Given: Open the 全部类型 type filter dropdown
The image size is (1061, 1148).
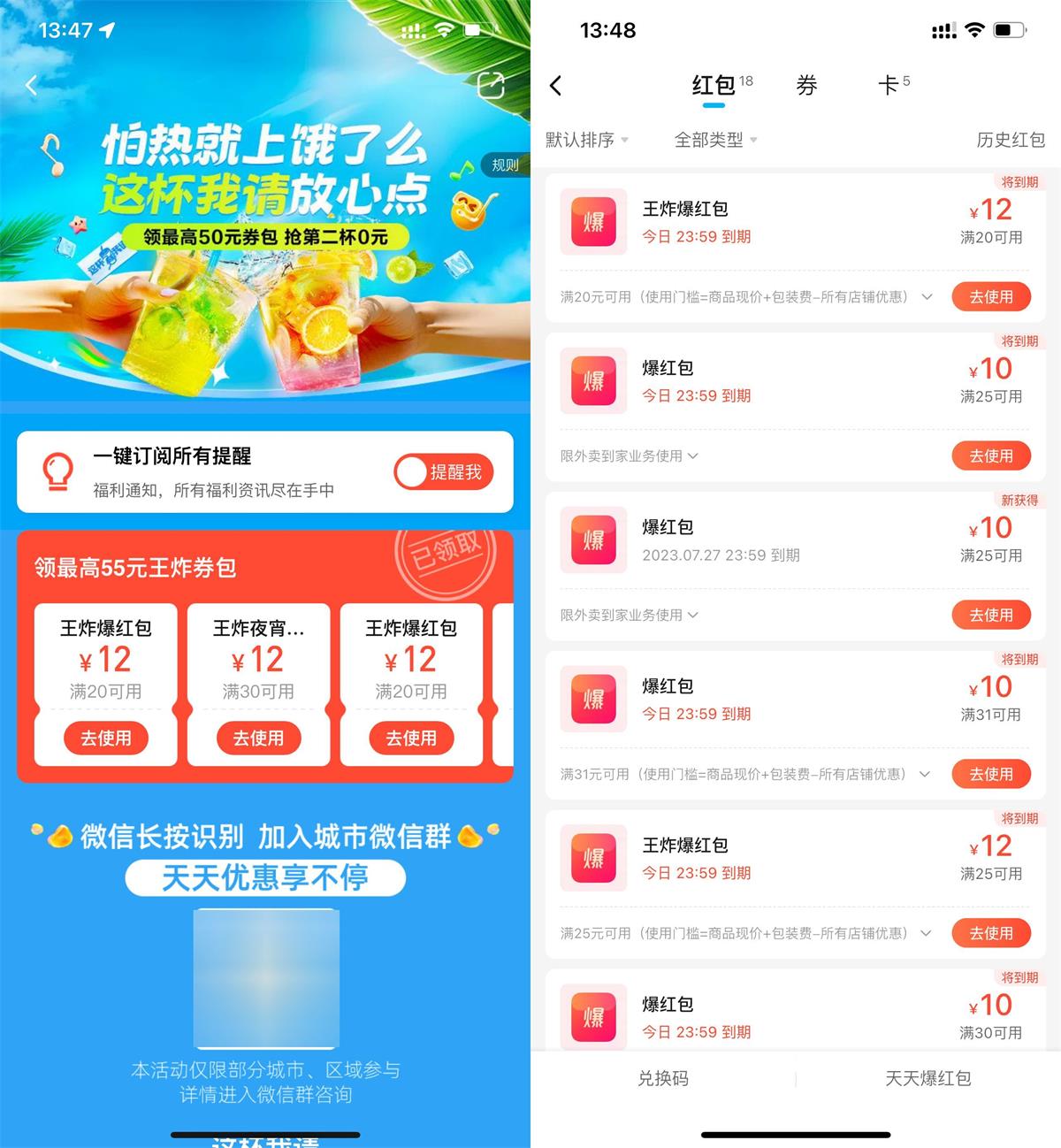Looking at the screenshot, I should (715, 140).
